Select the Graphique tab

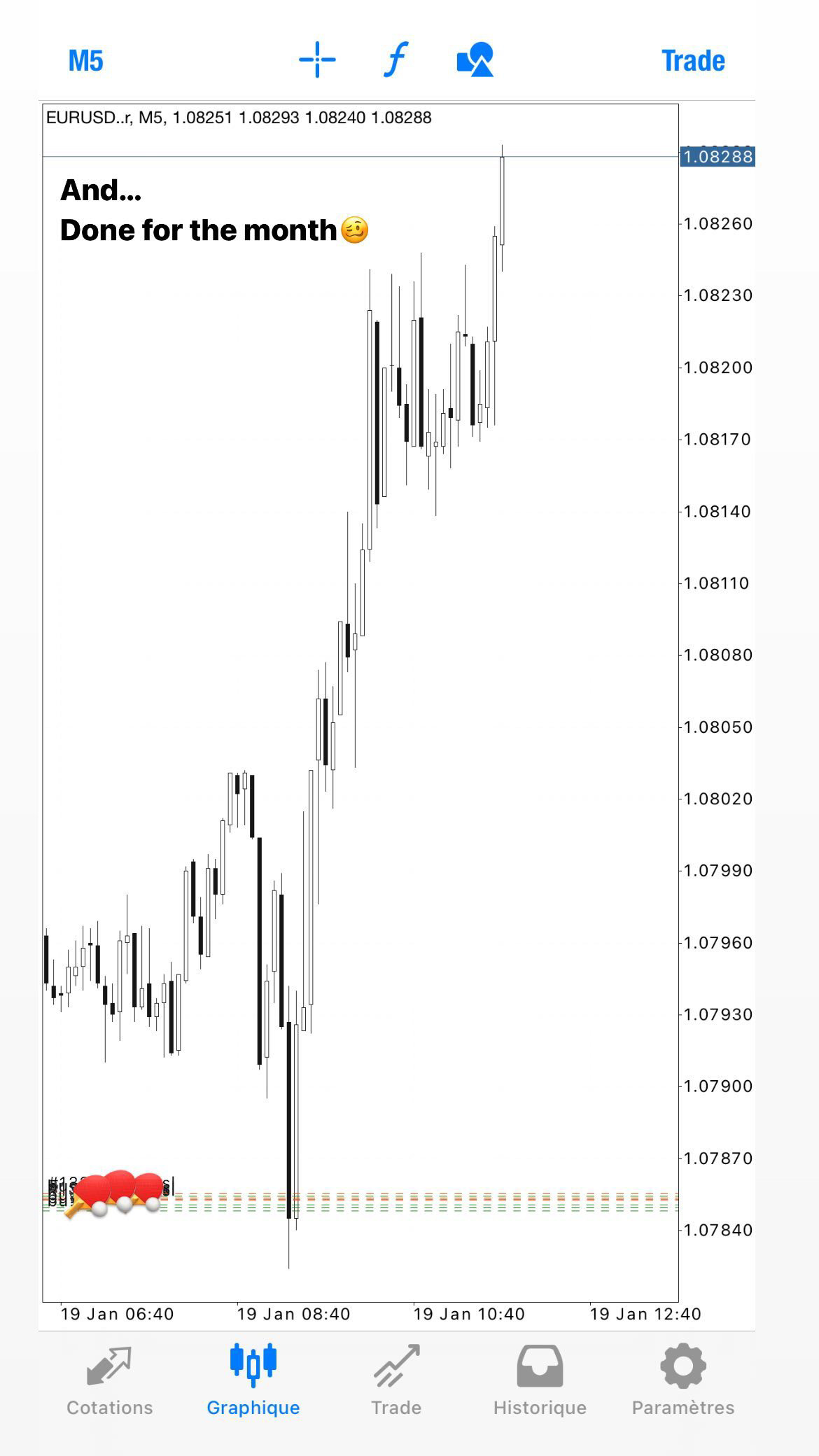253,1380
